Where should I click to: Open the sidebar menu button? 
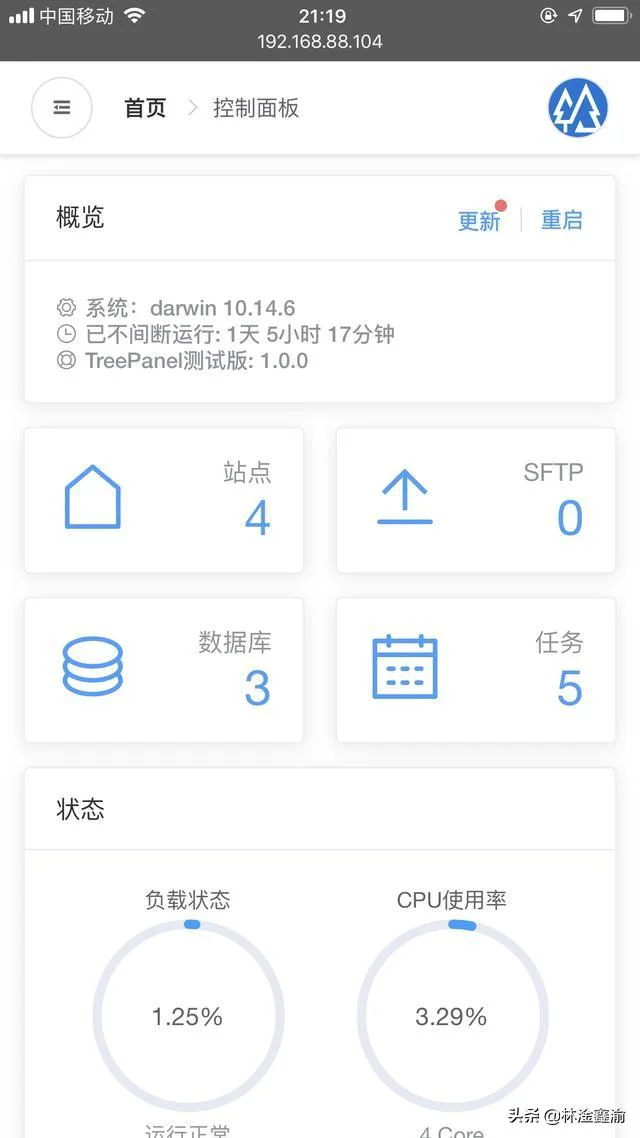(62, 107)
